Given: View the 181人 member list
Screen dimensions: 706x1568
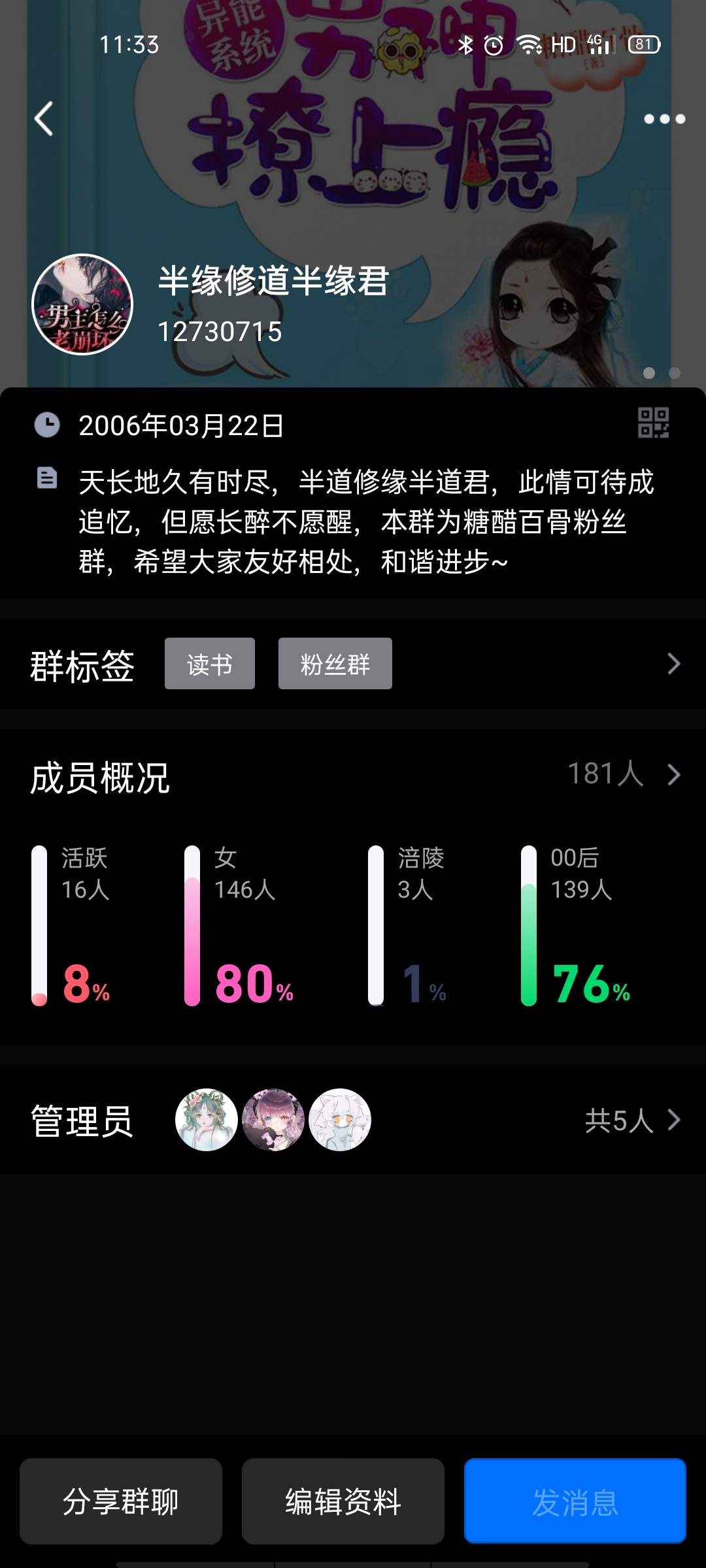Looking at the screenshot, I should coord(623,775).
